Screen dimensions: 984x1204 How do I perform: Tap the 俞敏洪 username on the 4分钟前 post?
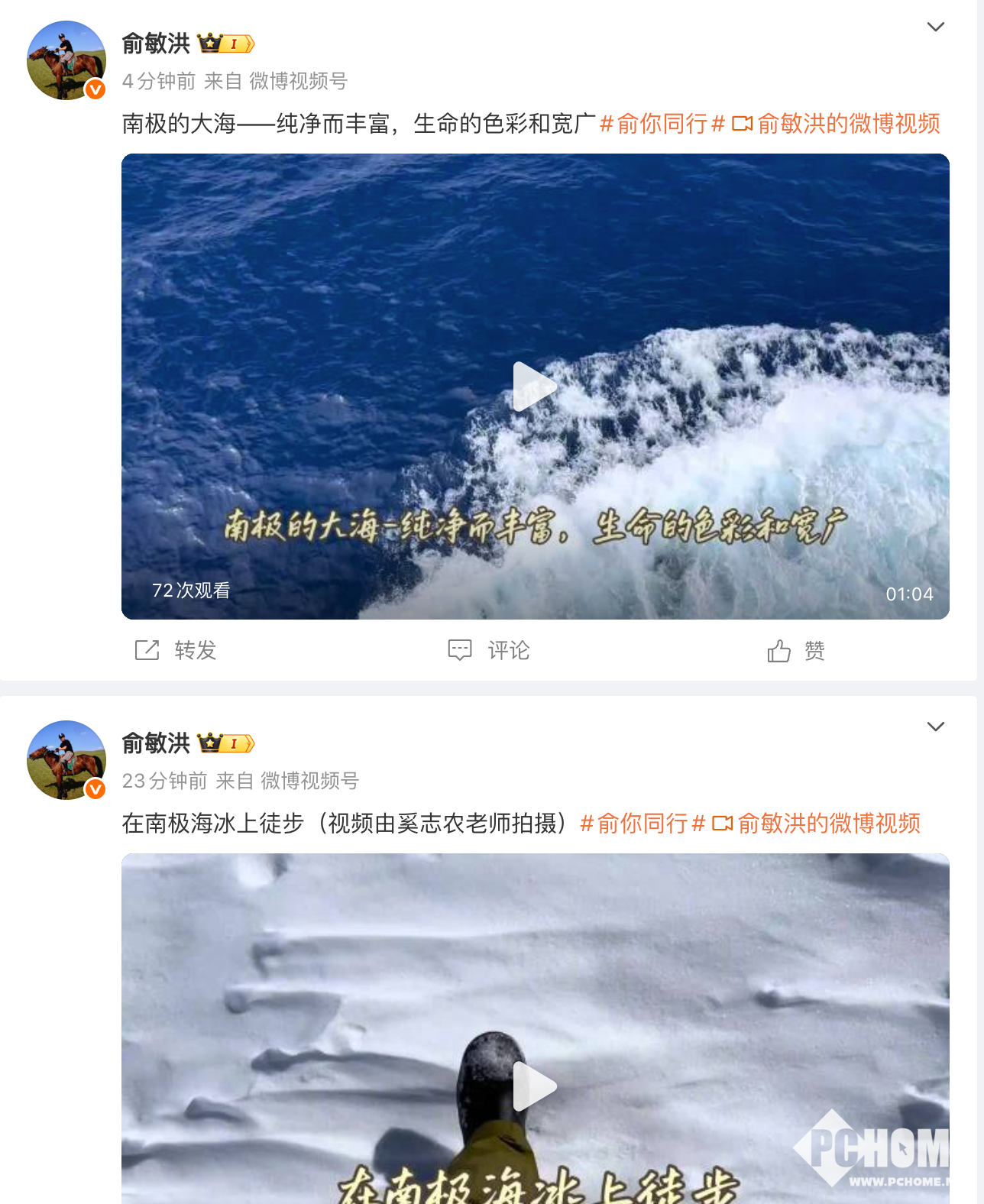tap(156, 44)
